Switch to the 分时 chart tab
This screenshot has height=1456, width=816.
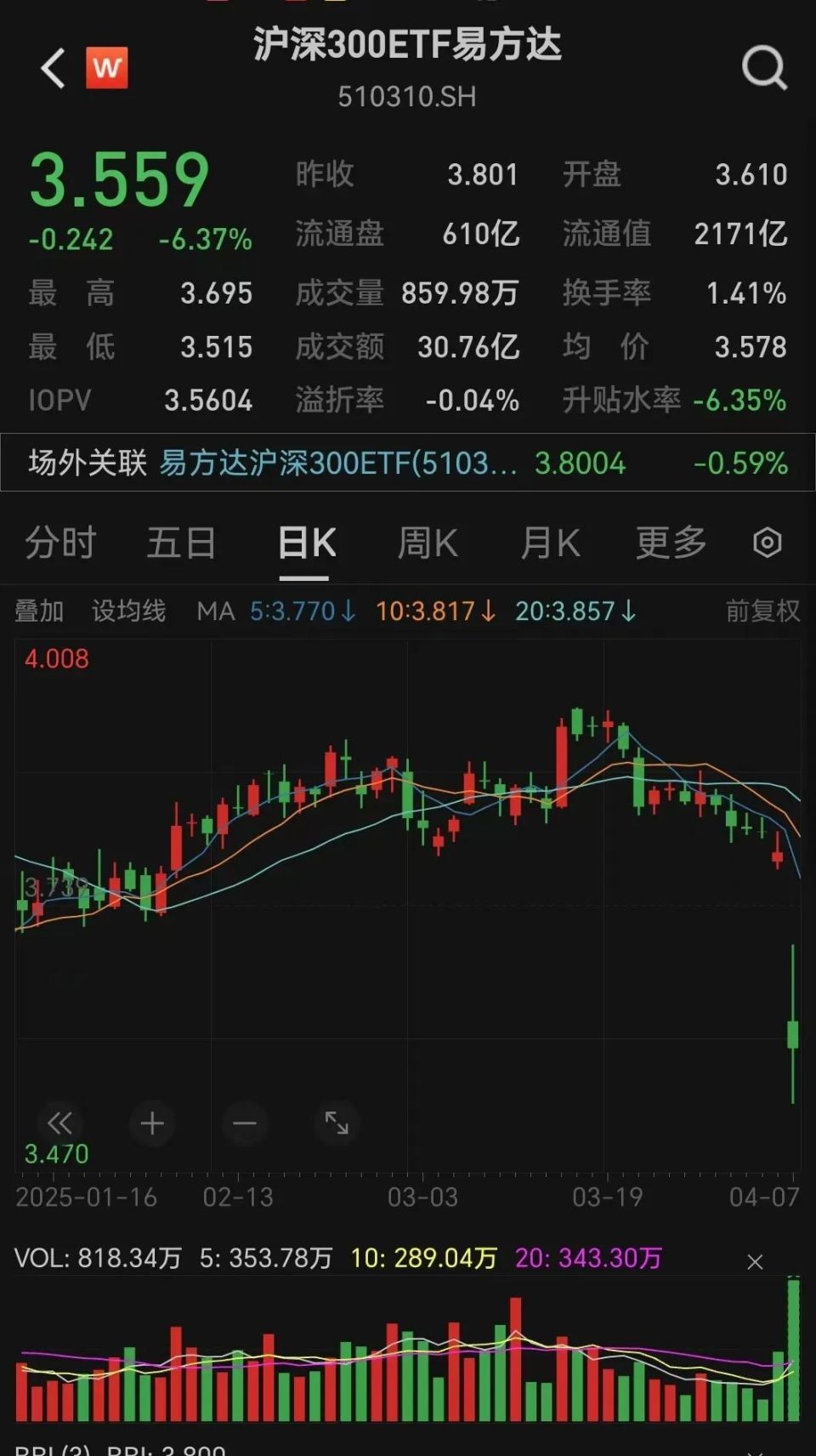coord(59,543)
